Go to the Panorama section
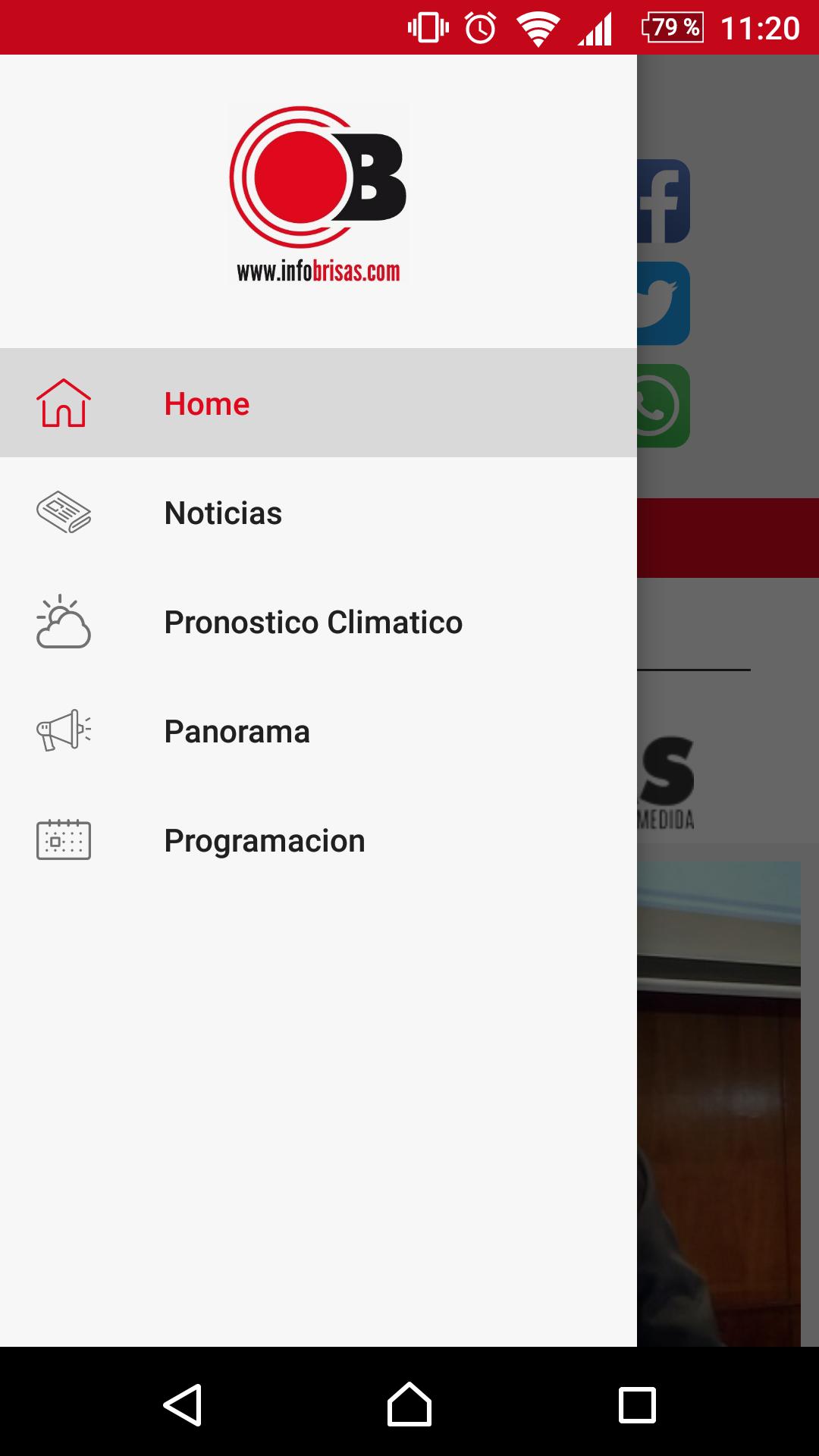819x1456 pixels. click(x=318, y=731)
